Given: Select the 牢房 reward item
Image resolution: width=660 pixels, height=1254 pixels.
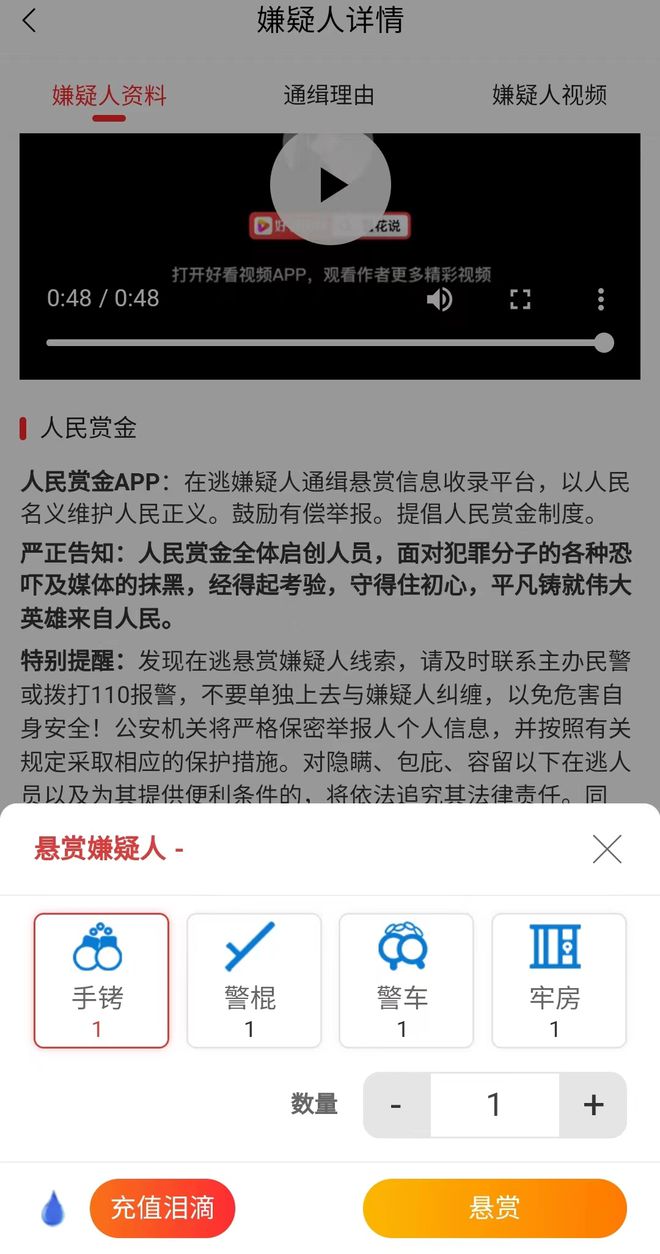Looking at the screenshot, I should (x=559, y=980).
